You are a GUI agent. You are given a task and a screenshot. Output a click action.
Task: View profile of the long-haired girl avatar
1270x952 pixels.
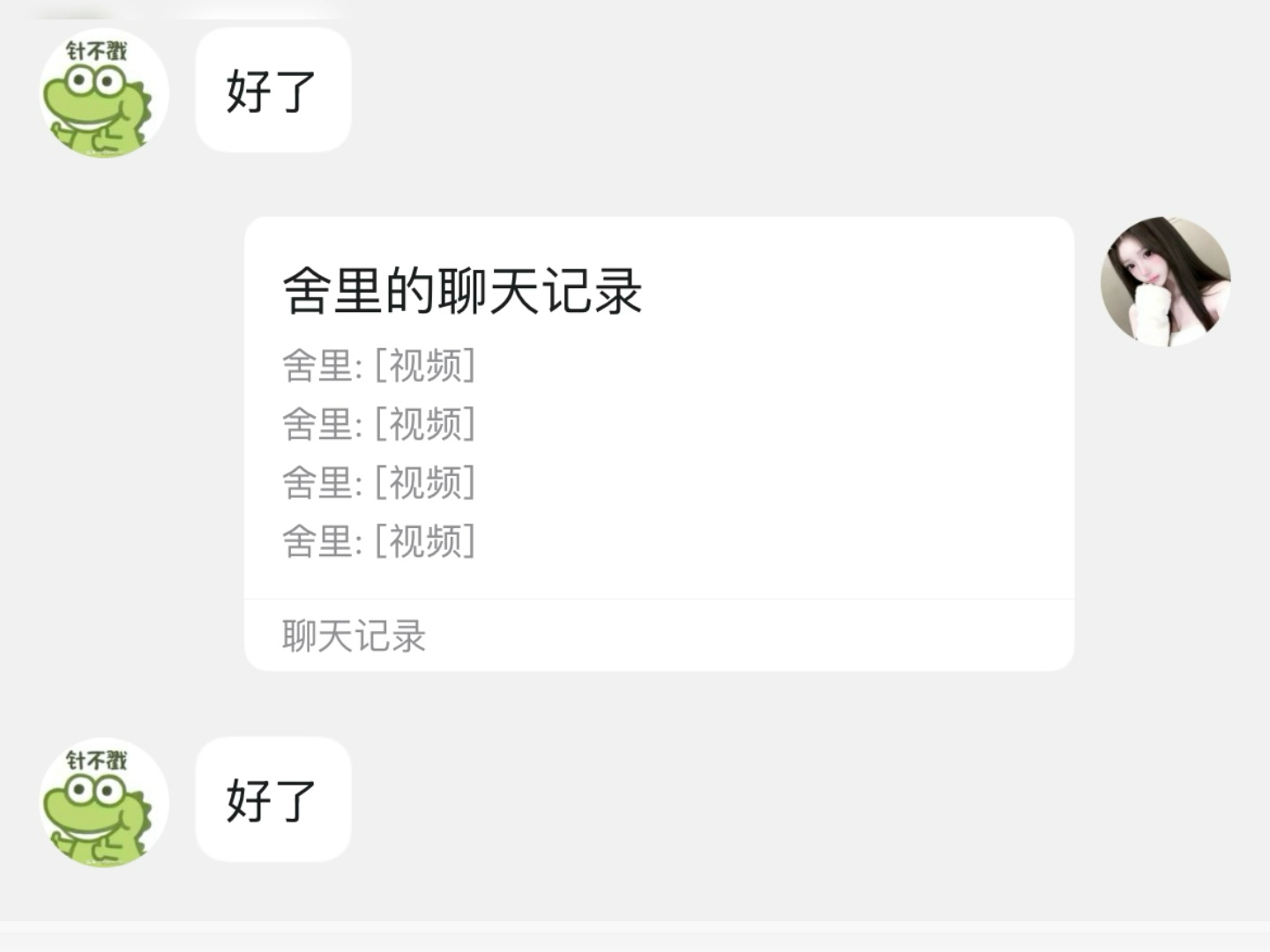click(1165, 281)
